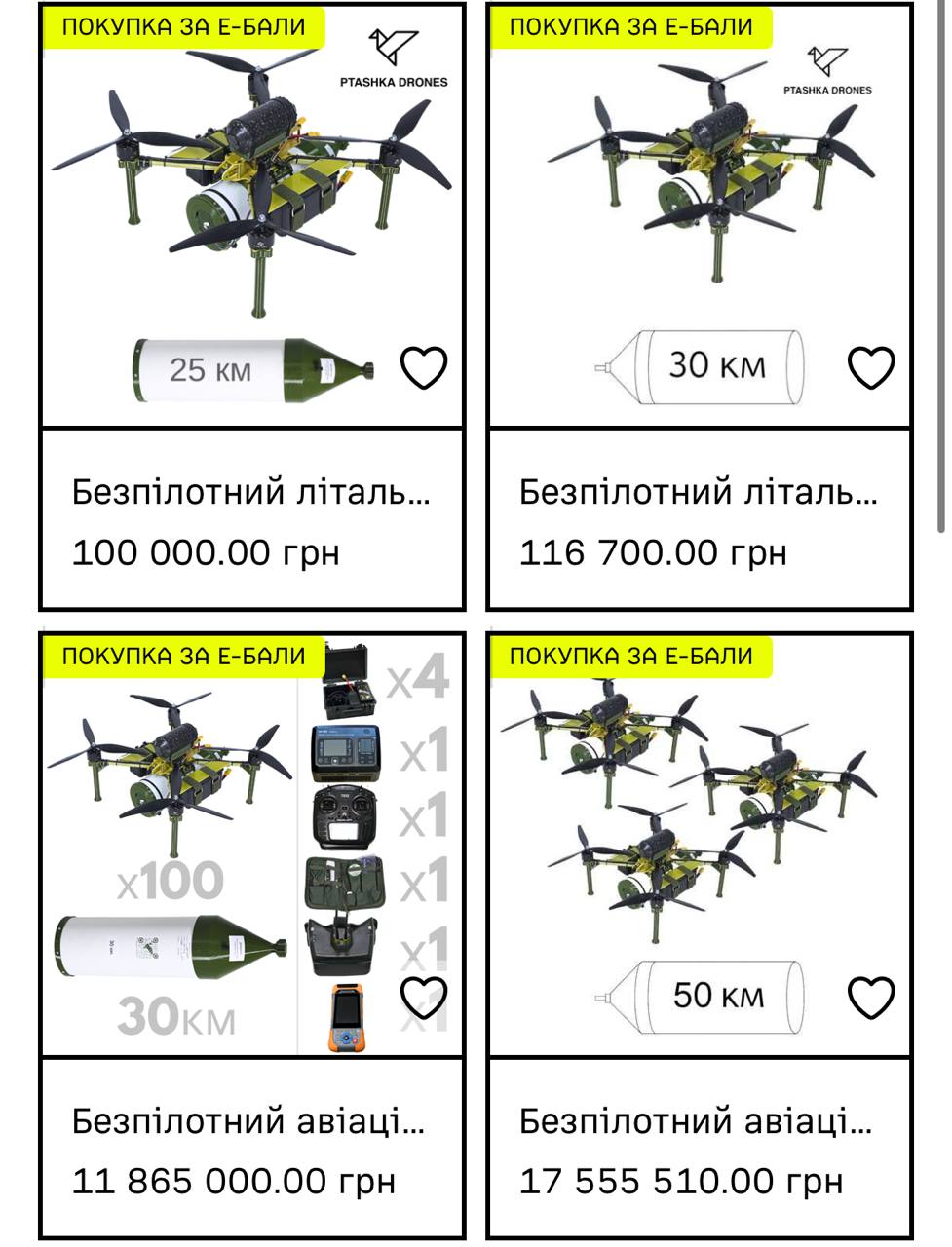View the x100 drone complex for 11 865 000.00 грн
952x1247 pixels.
(x=252, y=936)
